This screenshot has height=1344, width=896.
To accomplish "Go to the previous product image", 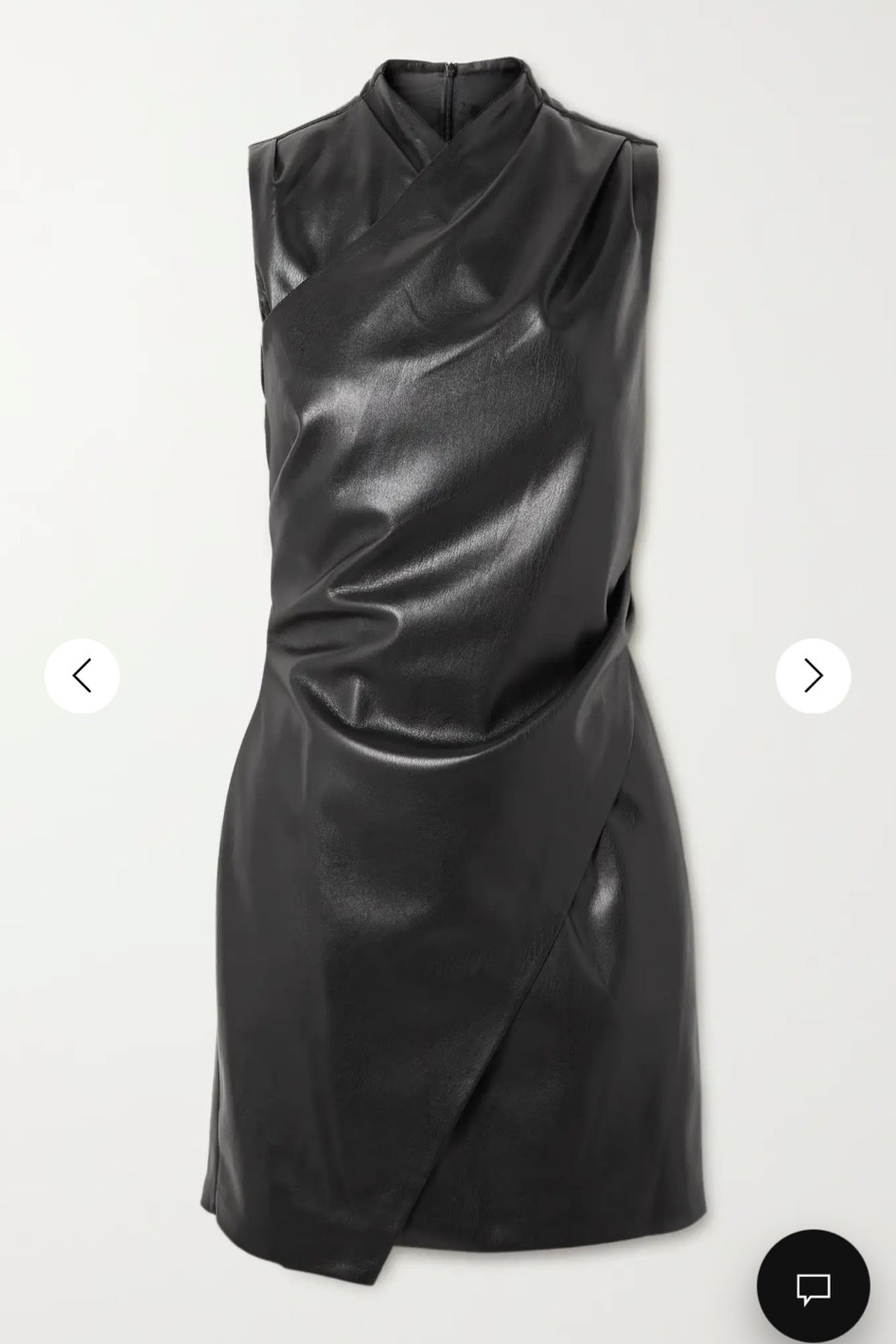I will 82,676.
